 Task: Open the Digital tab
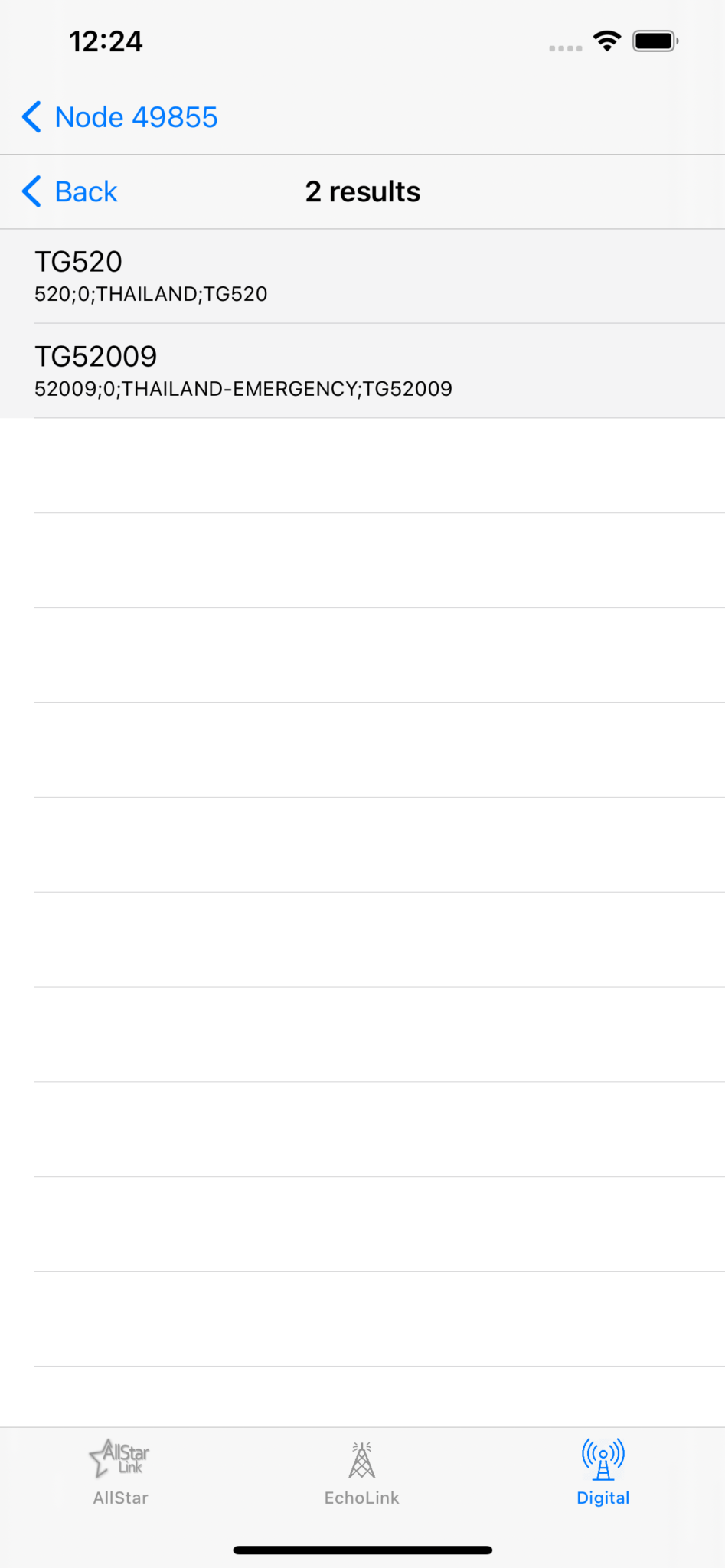coord(603,1474)
